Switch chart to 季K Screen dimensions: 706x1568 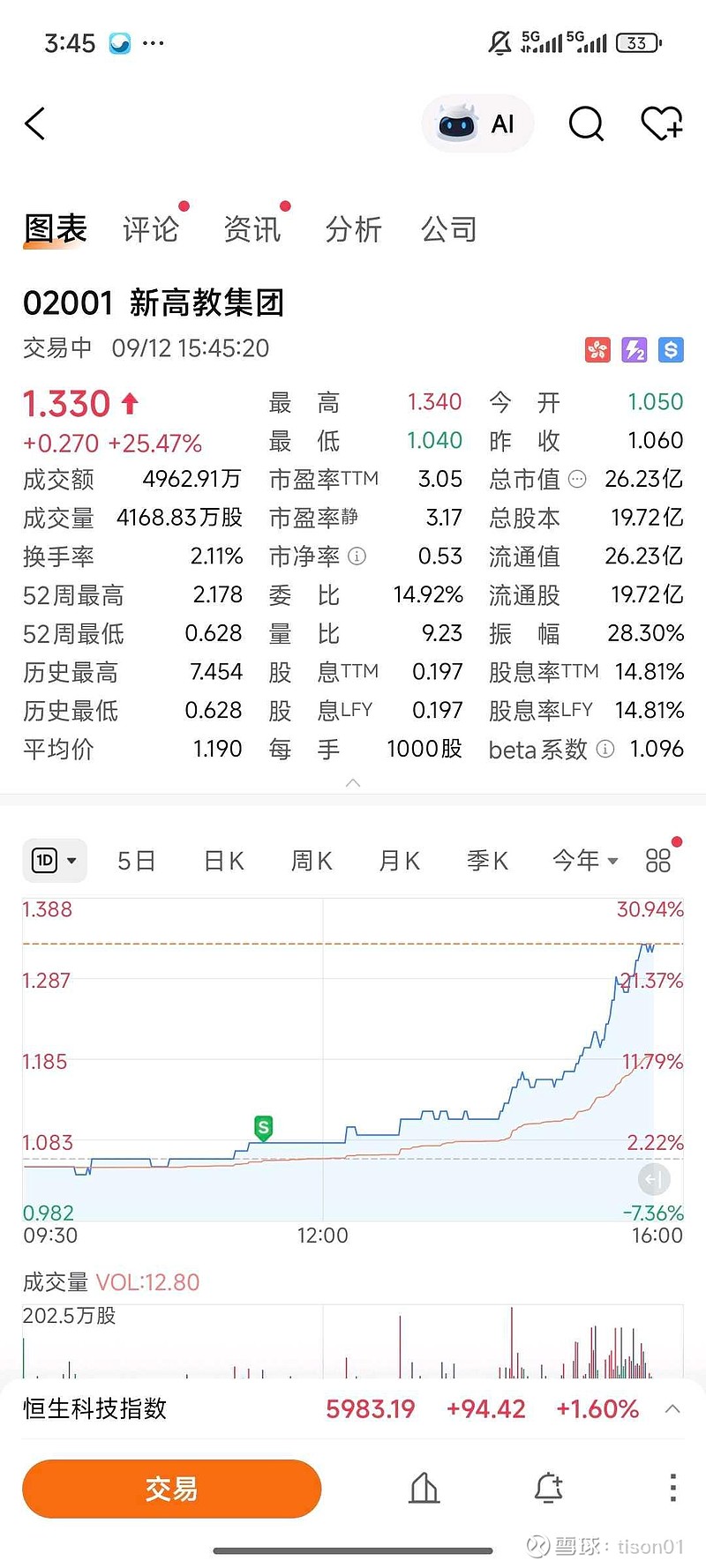coord(487,860)
